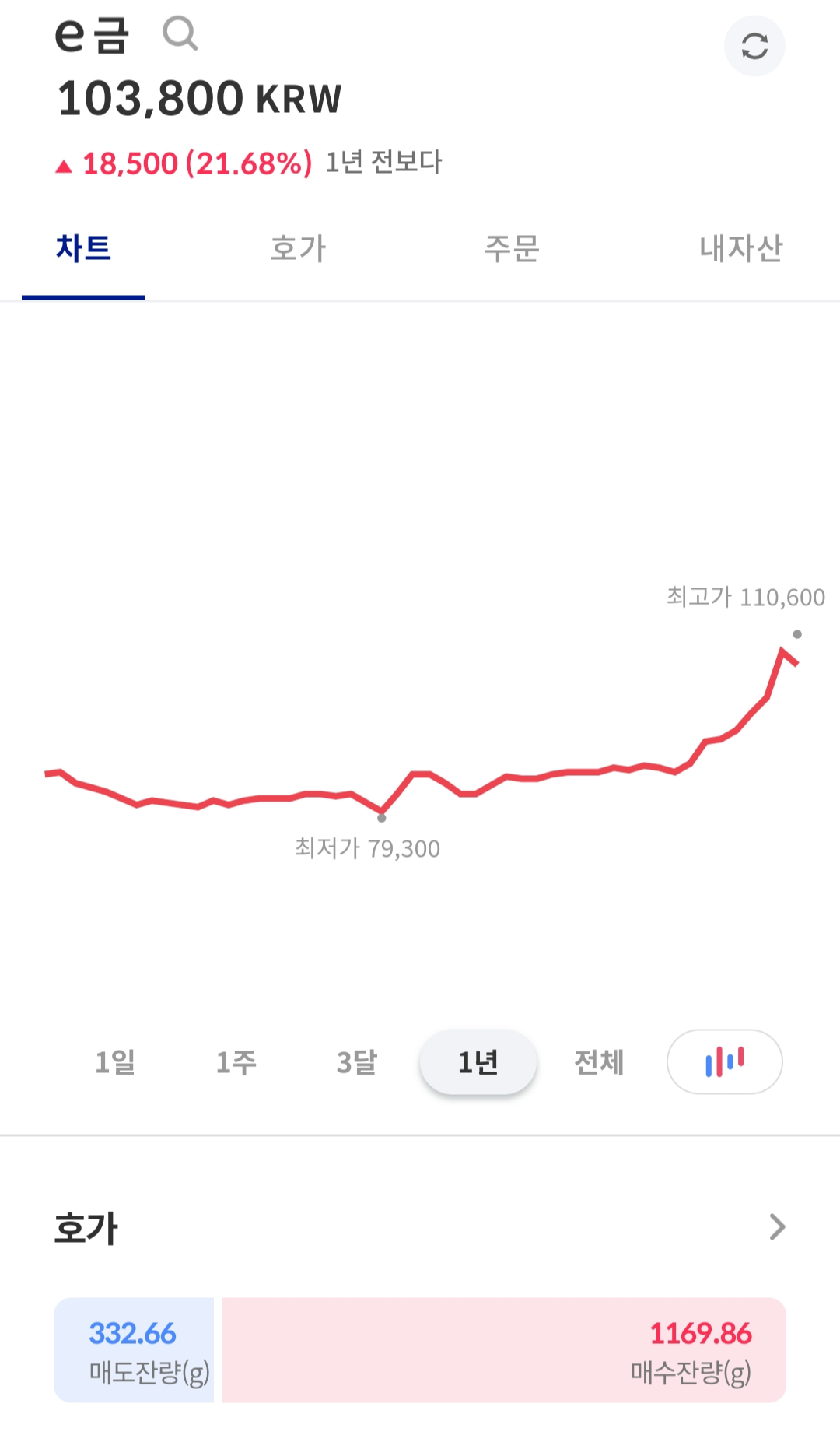Enable the 전체 time range
The image size is (840, 1442).
(x=597, y=1061)
